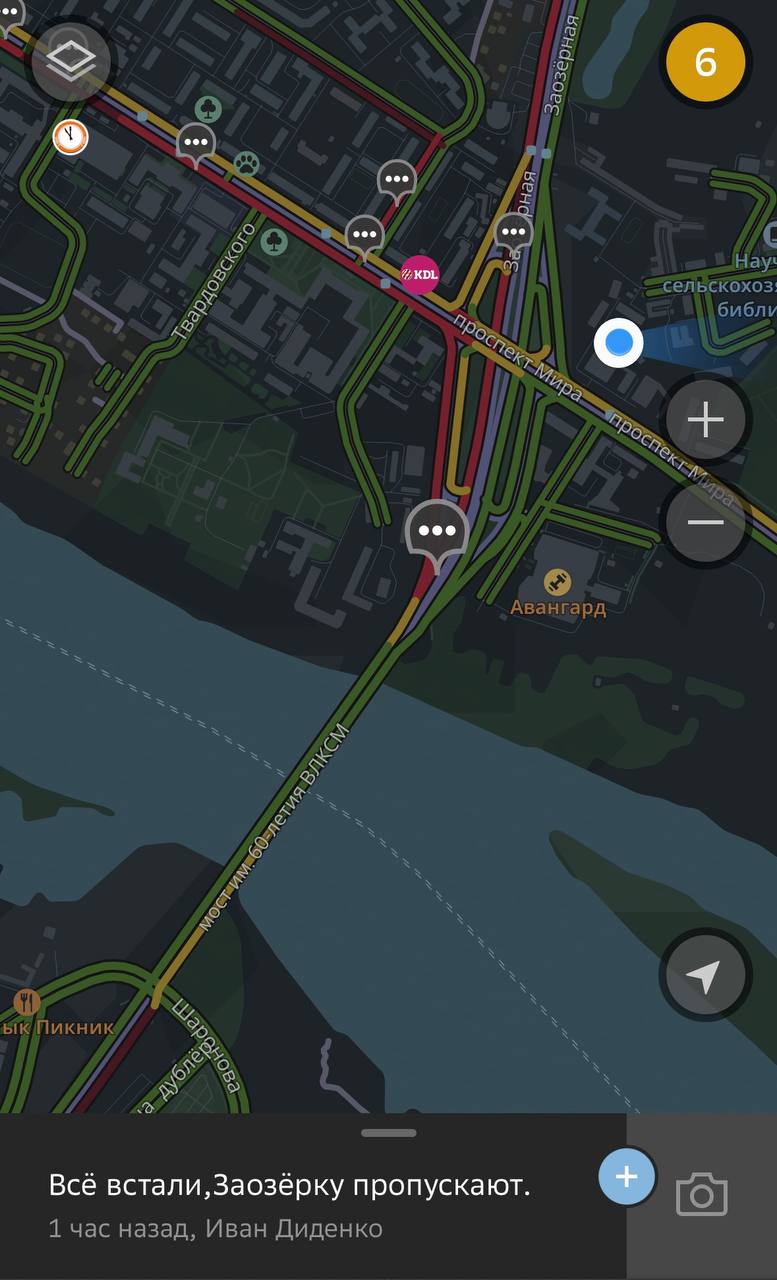Open the map layers menu
The image size is (777, 1280).
point(71,62)
